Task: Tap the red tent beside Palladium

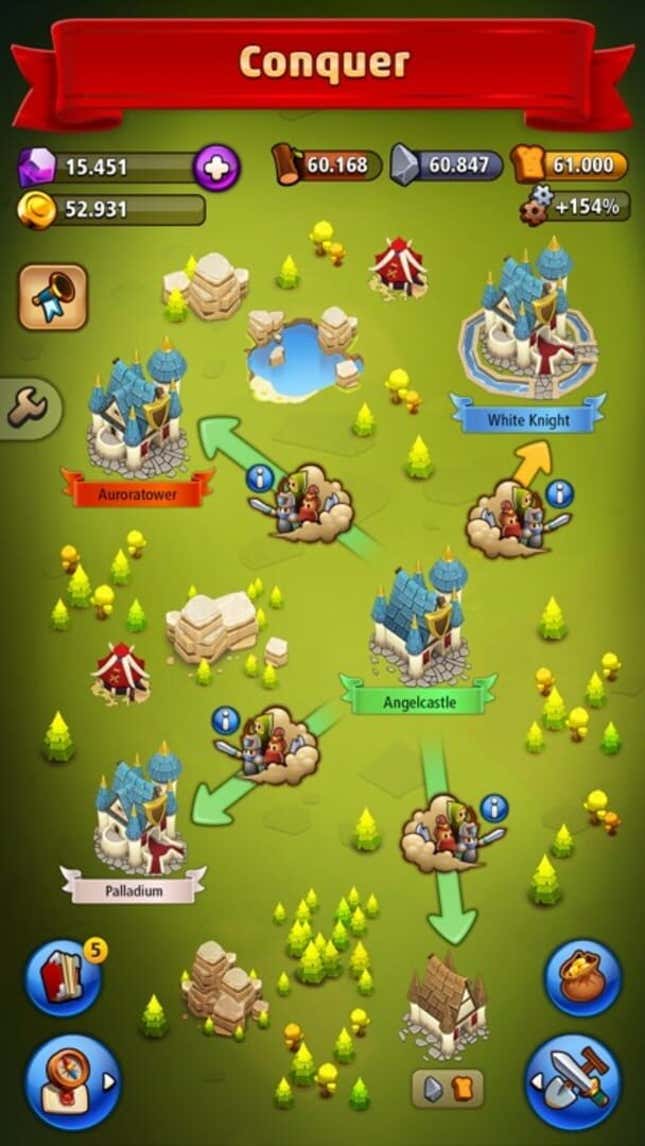Action: (121, 673)
